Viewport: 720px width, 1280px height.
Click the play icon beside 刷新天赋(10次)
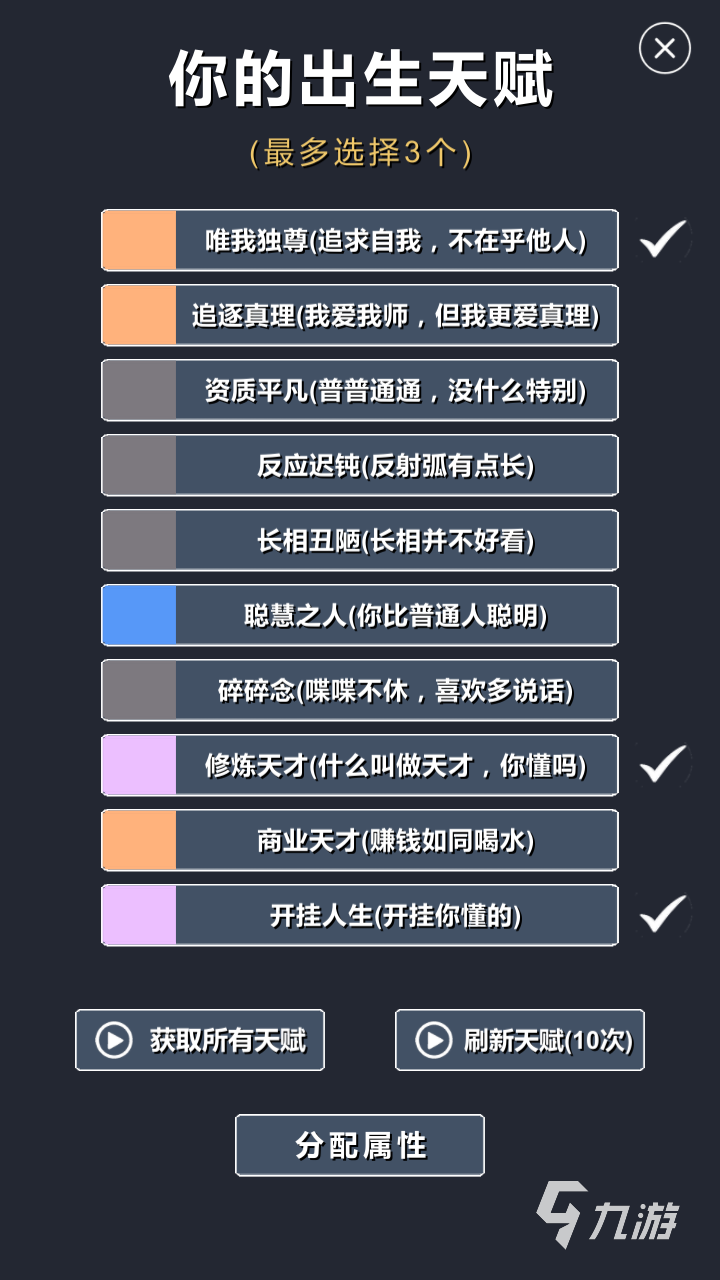(432, 1040)
